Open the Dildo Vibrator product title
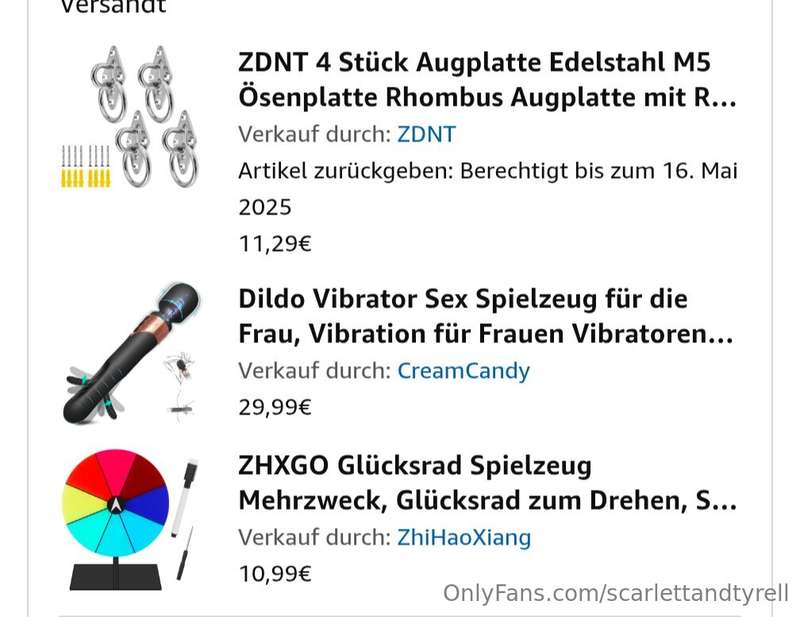This screenshot has height=617, width=800. (x=486, y=316)
